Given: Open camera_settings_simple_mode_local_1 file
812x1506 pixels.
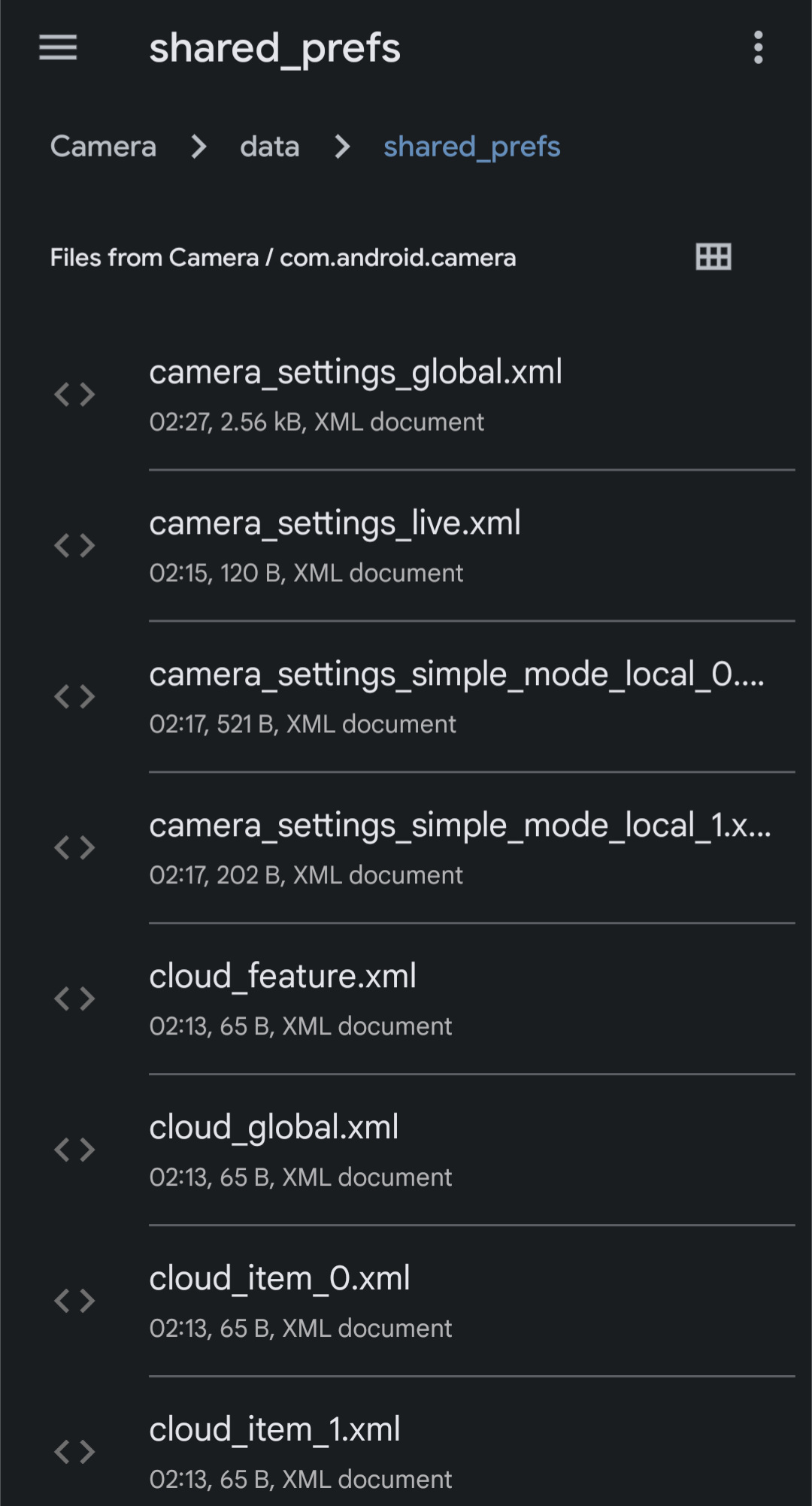Looking at the screenshot, I should pyautogui.click(x=459, y=847).
